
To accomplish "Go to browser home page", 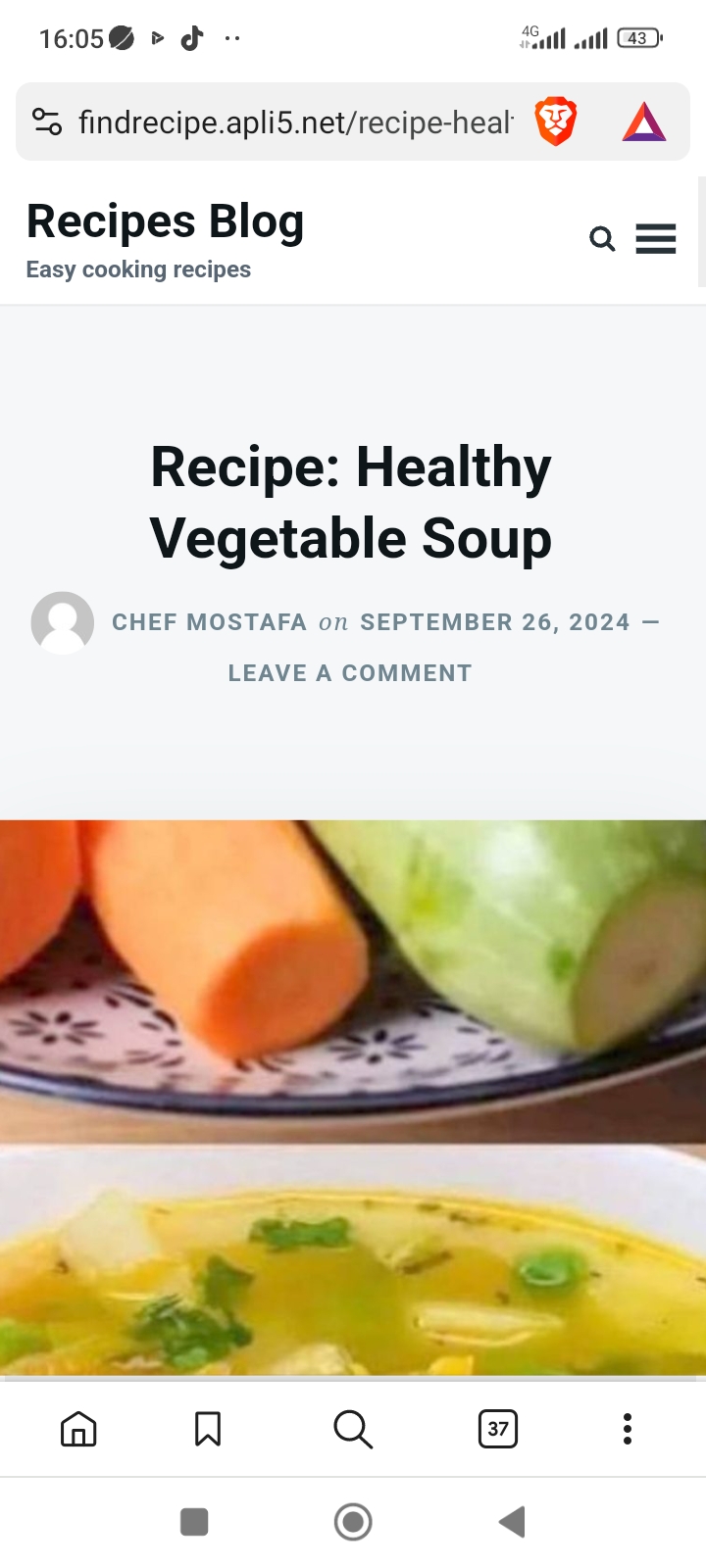I will tap(78, 1429).
